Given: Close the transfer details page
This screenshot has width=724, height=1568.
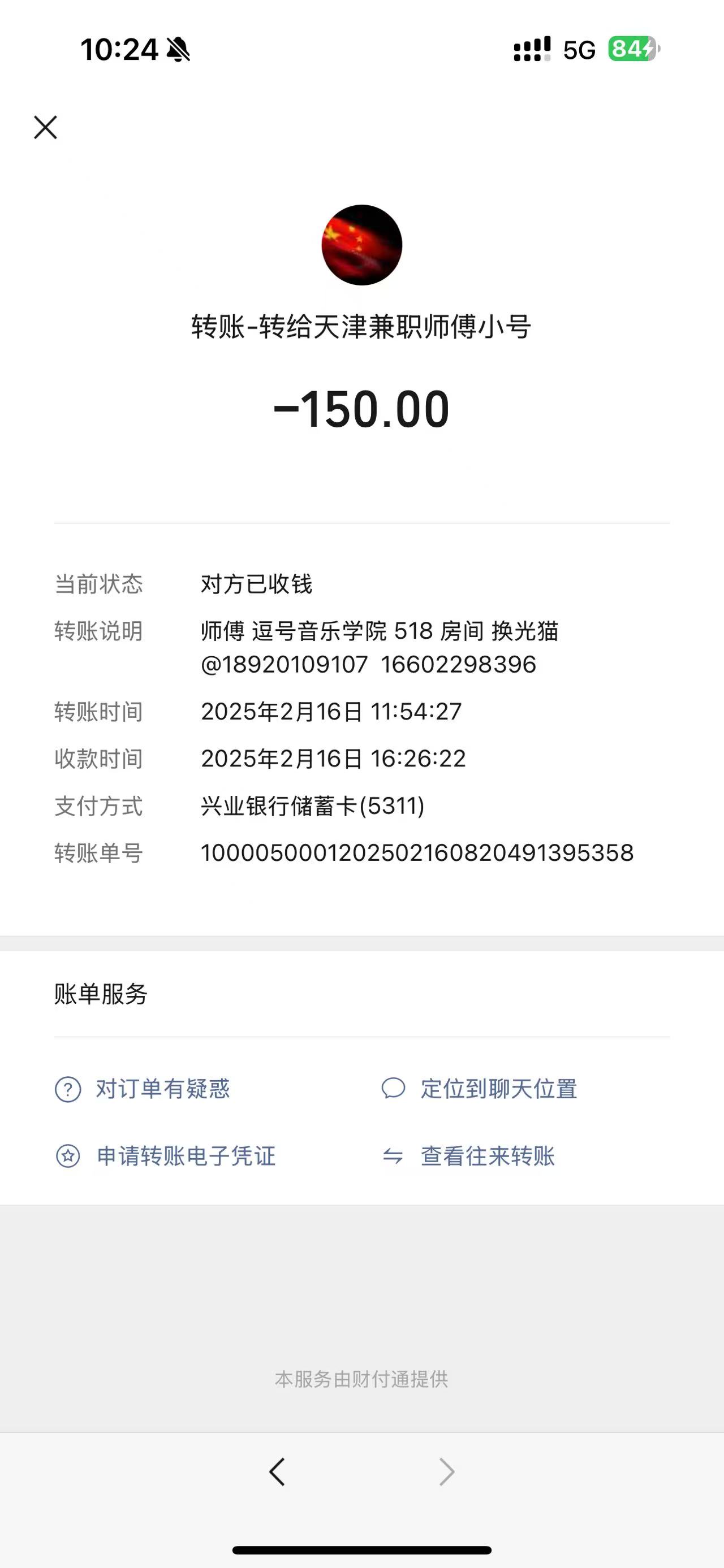Looking at the screenshot, I should pos(46,128).
